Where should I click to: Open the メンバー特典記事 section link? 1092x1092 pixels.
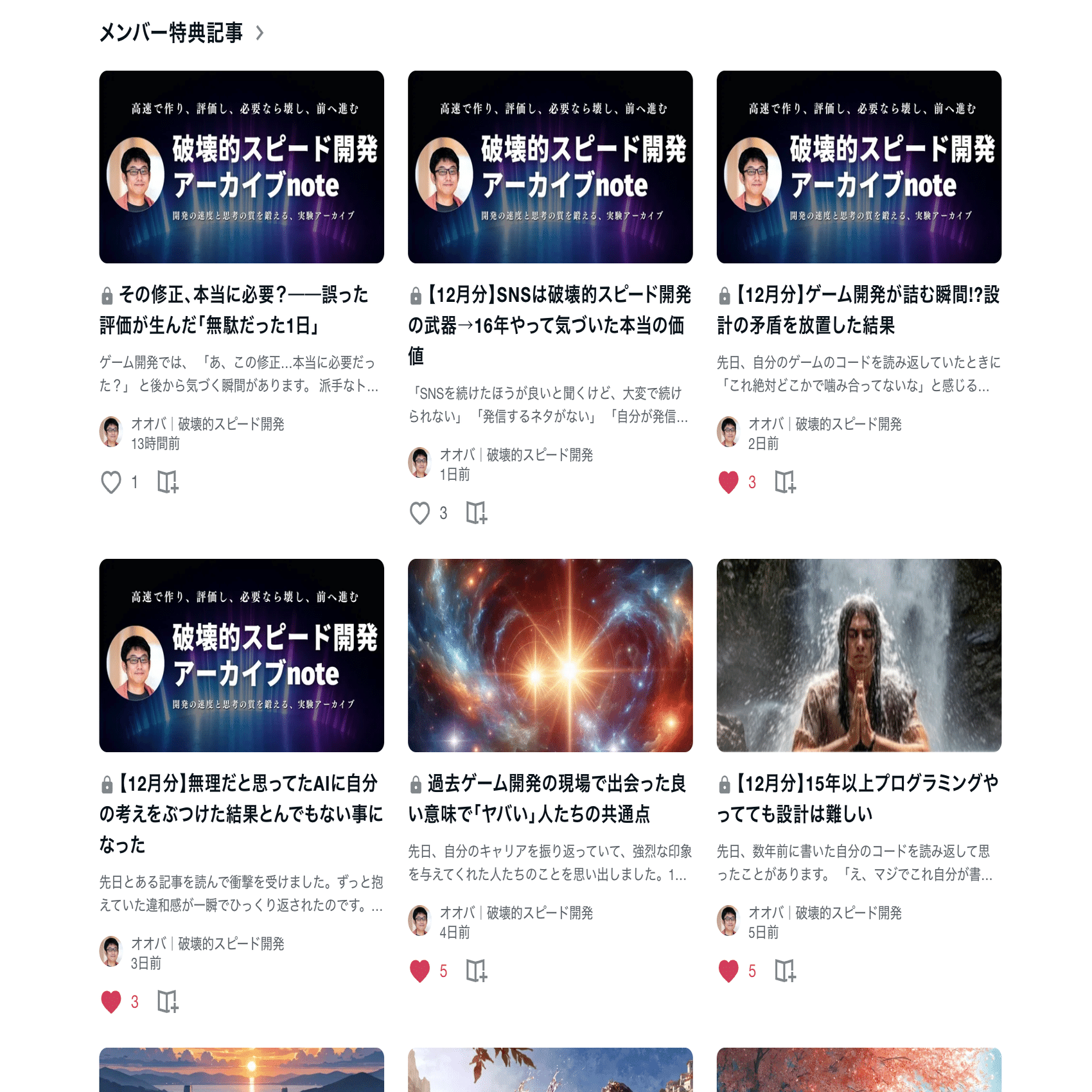click(x=181, y=32)
